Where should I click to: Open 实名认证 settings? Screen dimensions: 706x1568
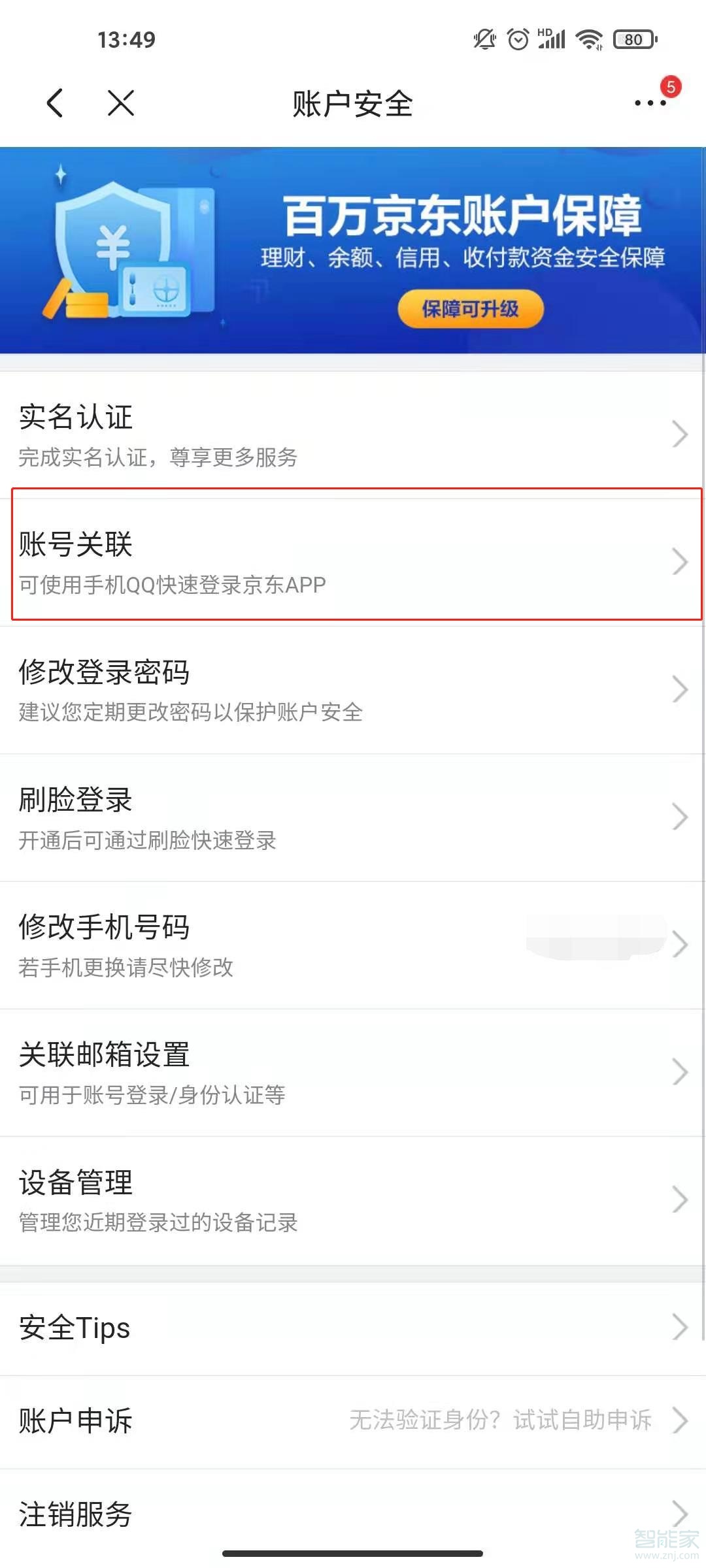point(353,434)
